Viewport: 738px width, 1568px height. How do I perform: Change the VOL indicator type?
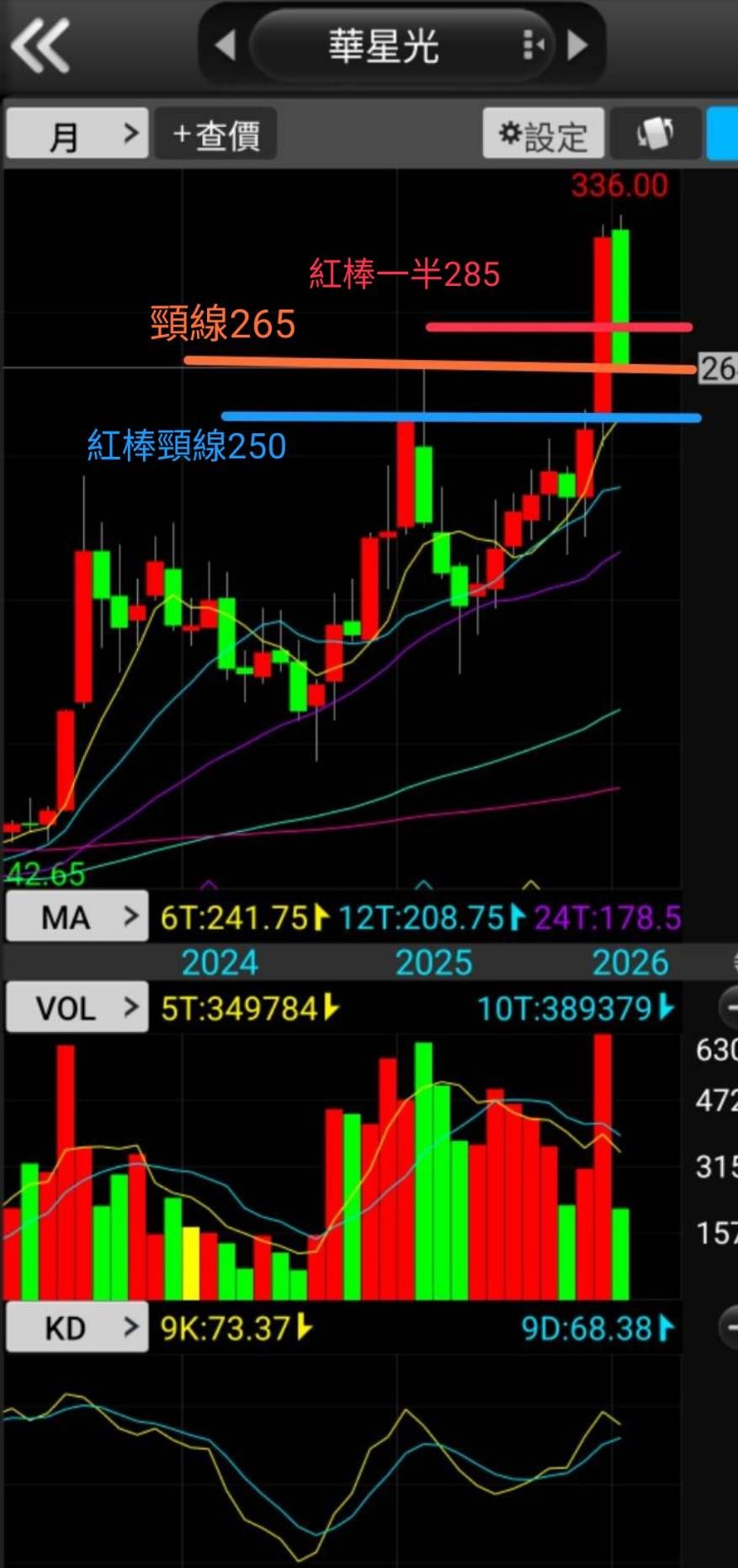[77, 1007]
